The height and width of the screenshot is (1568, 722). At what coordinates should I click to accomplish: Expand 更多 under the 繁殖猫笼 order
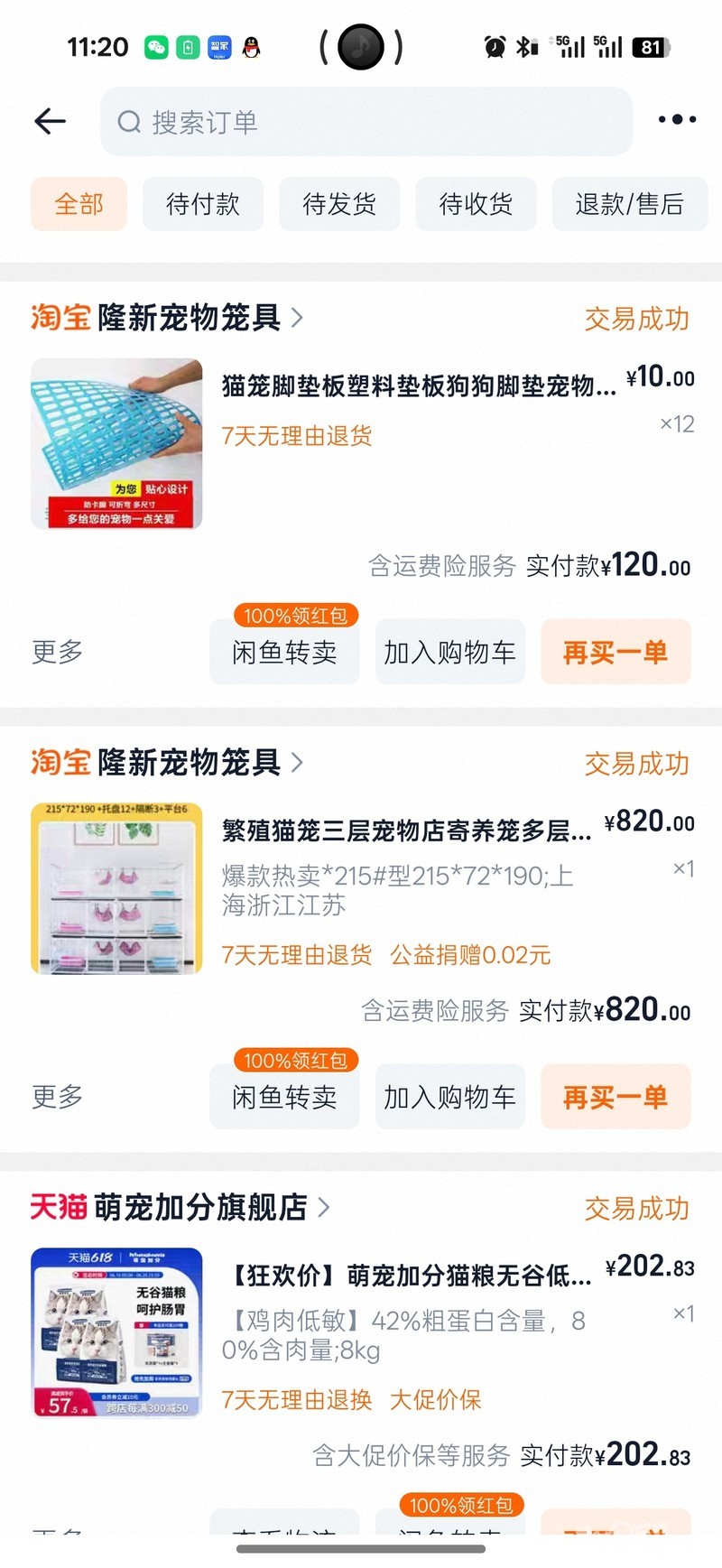pos(57,1097)
